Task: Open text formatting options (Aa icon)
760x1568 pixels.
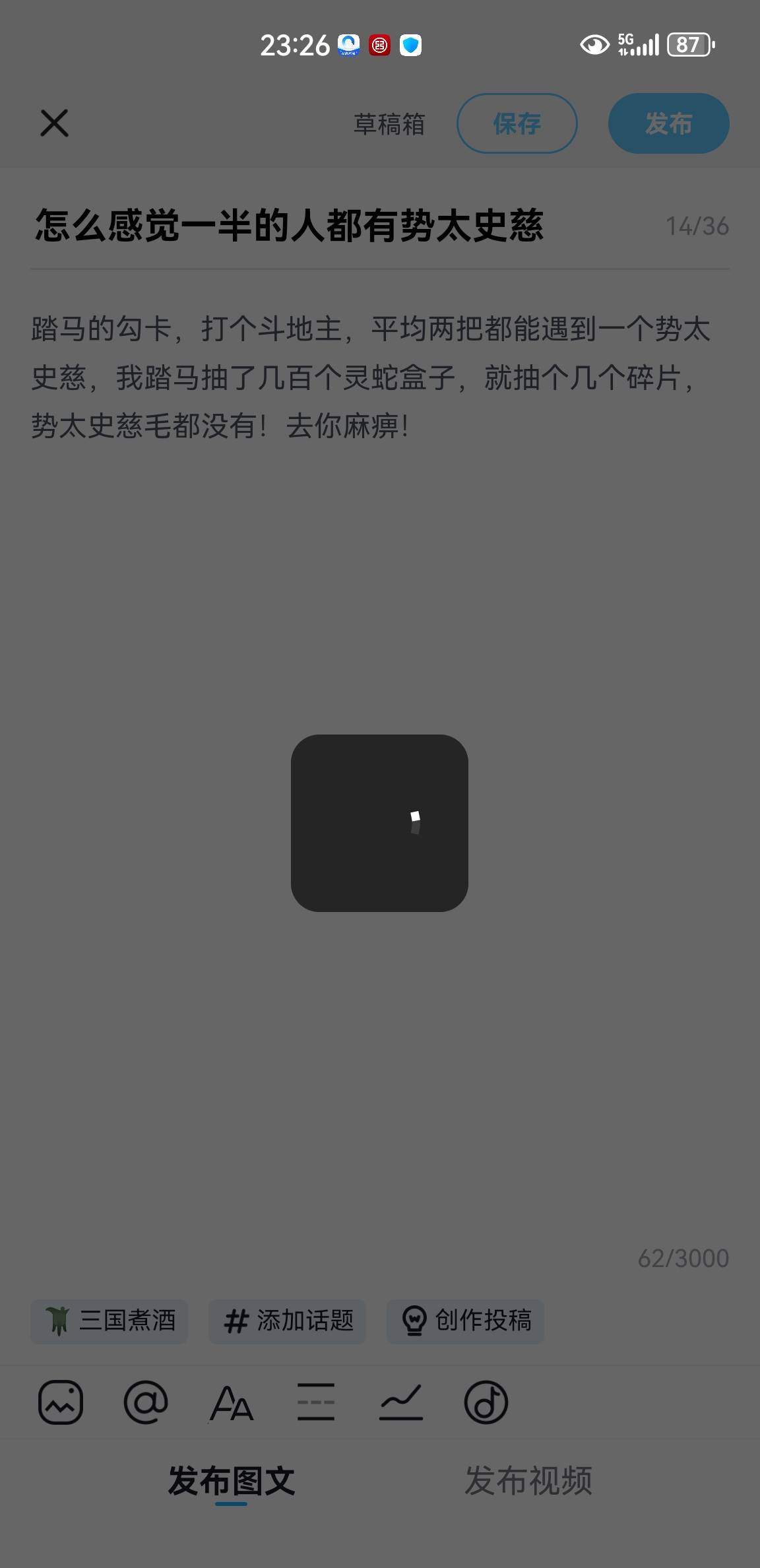Action: click(231, 1402)
